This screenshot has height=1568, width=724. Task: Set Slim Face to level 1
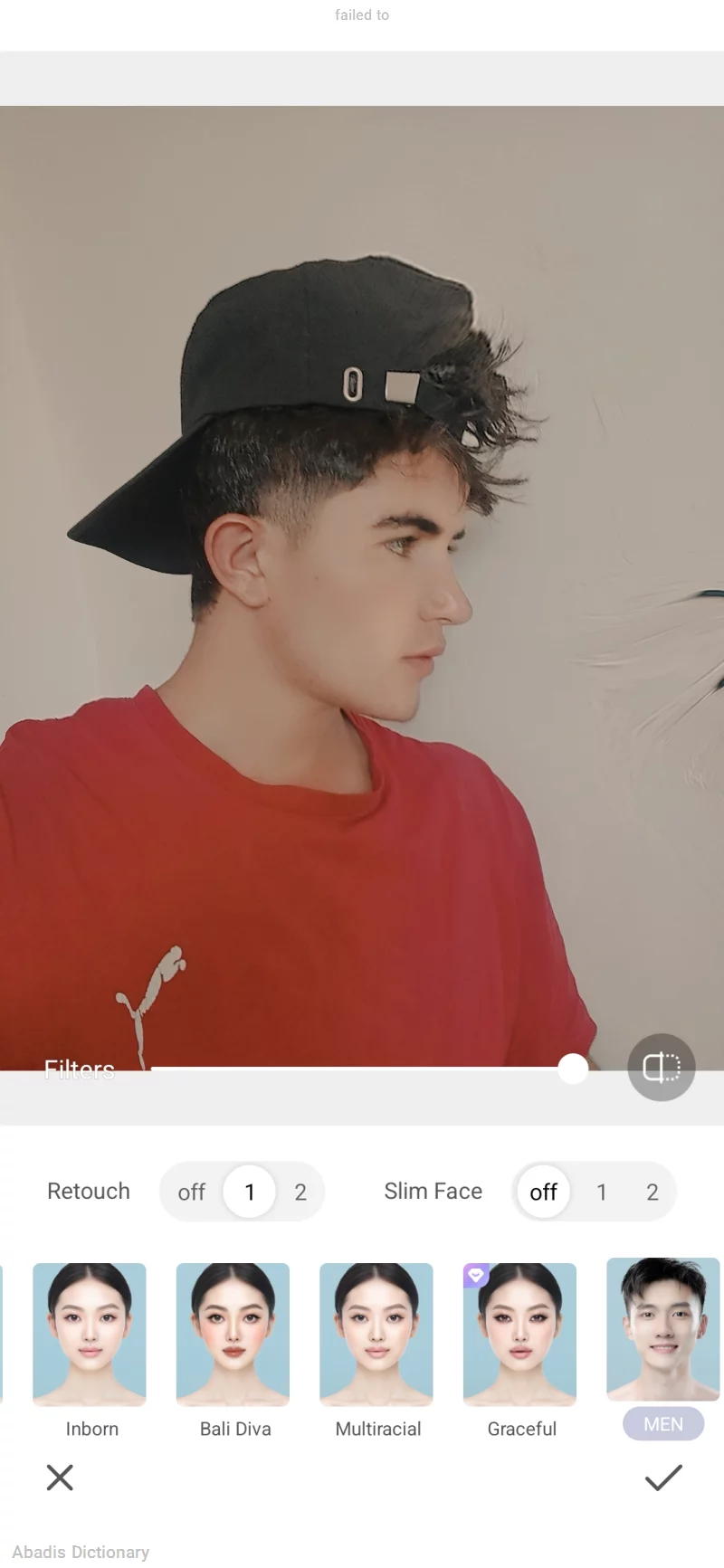pos(602,1192)
